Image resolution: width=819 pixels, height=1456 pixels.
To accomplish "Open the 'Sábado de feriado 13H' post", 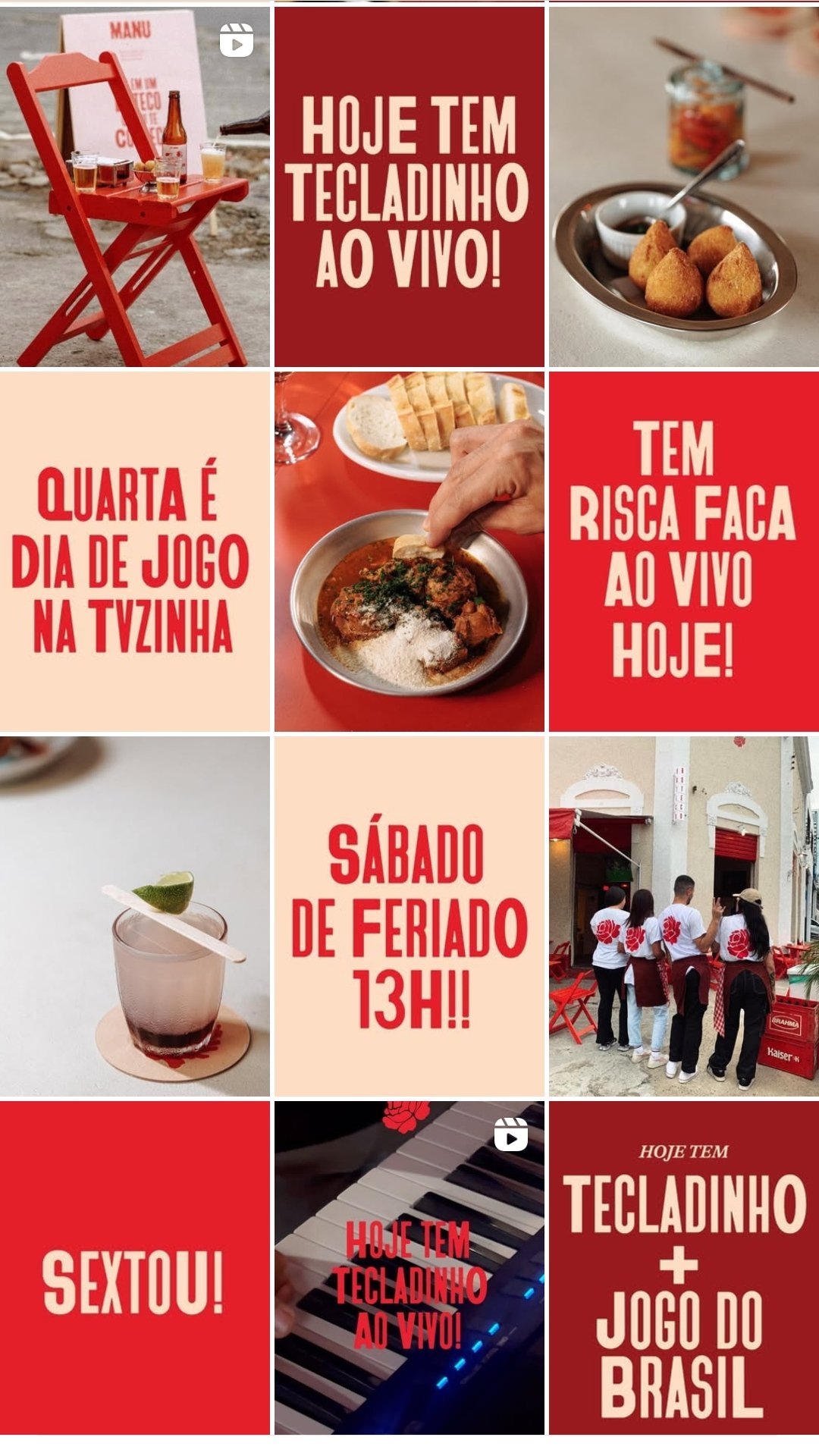I will tap(409, 916).
